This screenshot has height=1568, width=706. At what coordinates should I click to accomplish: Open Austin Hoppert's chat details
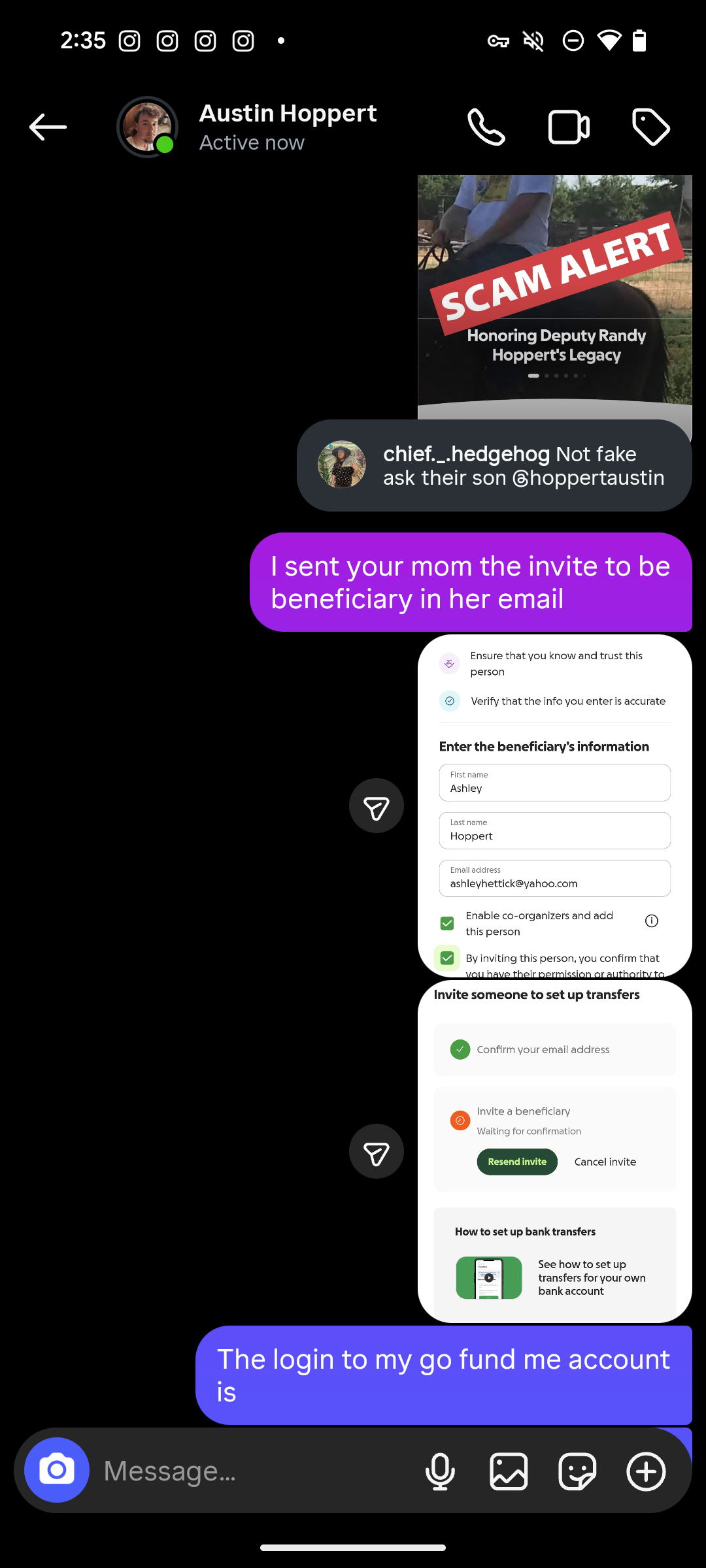[288, 127]
